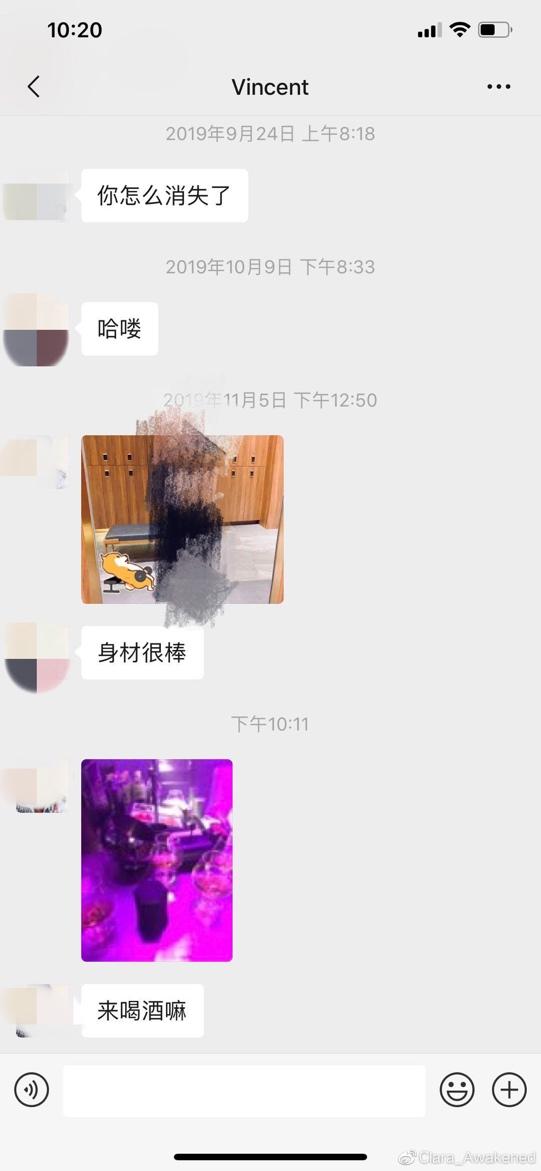541x1171 pixels.
Task: Open avatar next to 哈喽 message
Action: coord(37,329)
